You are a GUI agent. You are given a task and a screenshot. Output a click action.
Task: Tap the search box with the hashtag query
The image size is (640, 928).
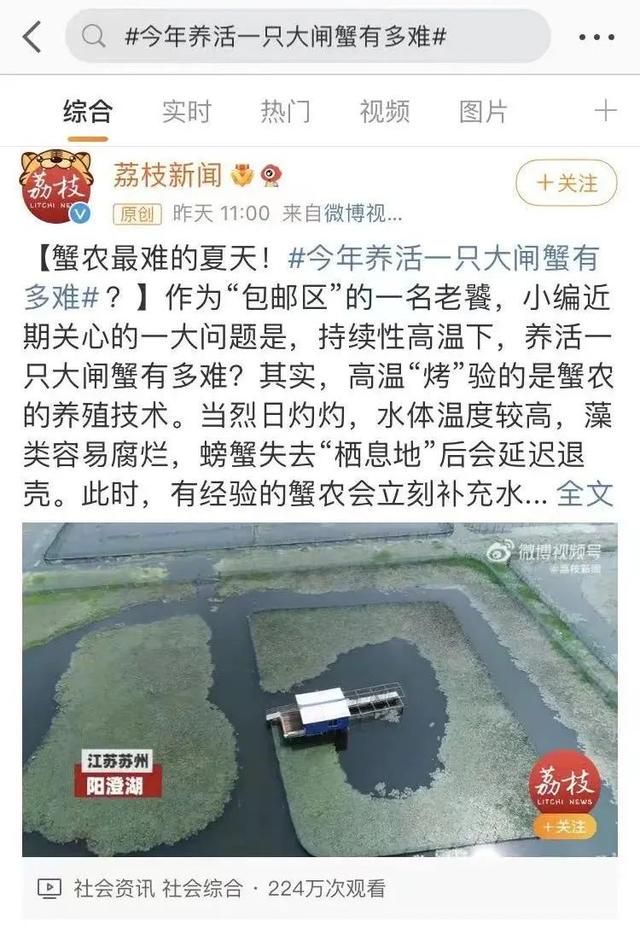pyautogui.click(x=308, y=37)
